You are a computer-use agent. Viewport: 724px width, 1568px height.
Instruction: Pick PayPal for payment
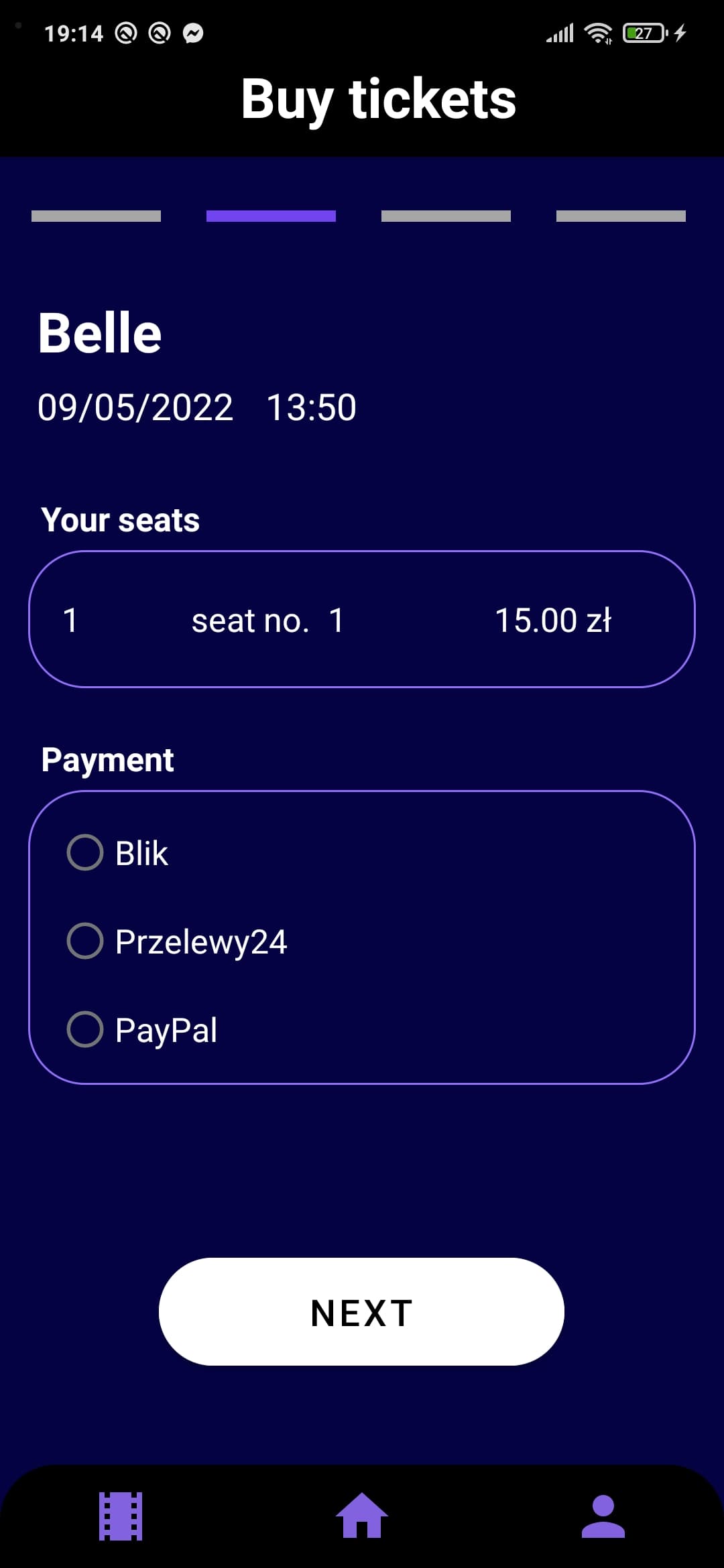pos(85,1029)
